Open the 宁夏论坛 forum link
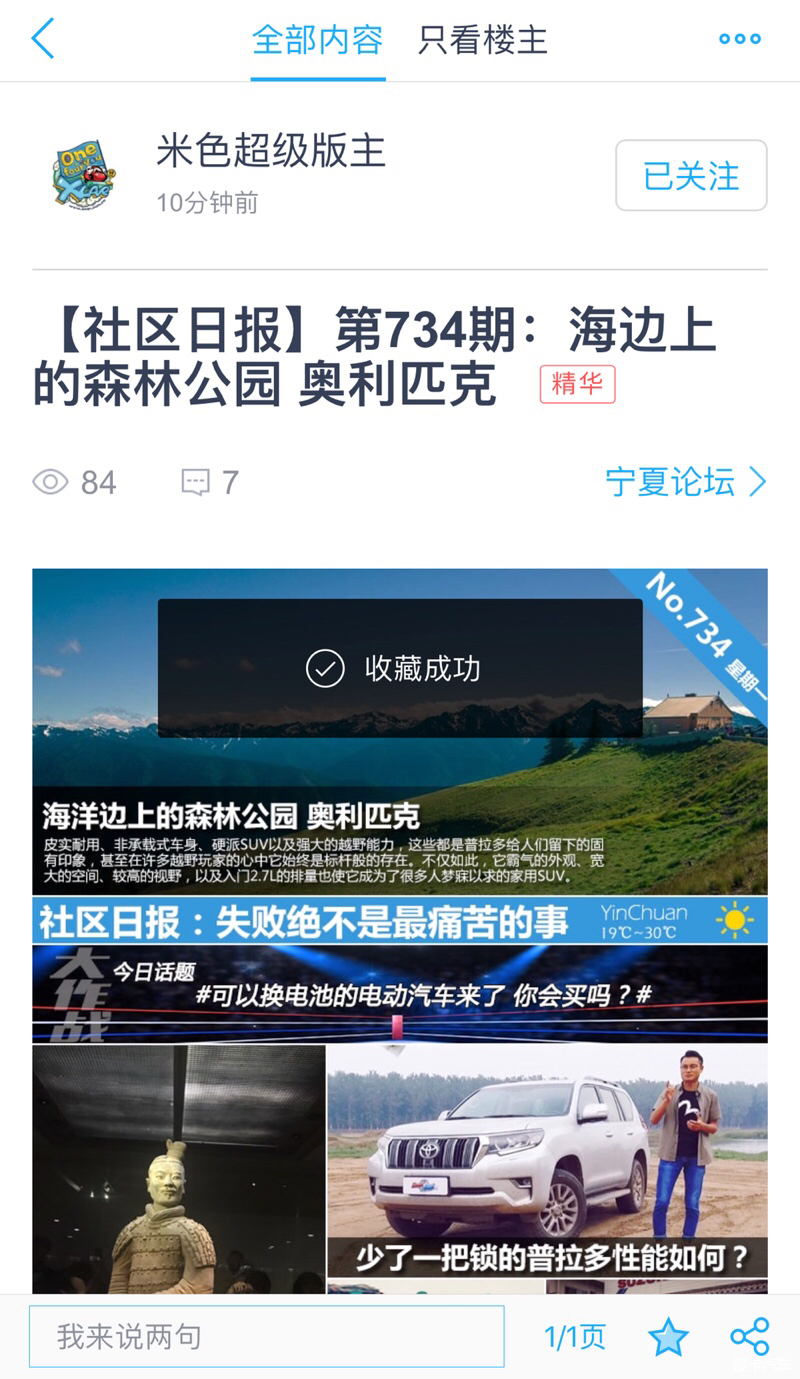 685,482
